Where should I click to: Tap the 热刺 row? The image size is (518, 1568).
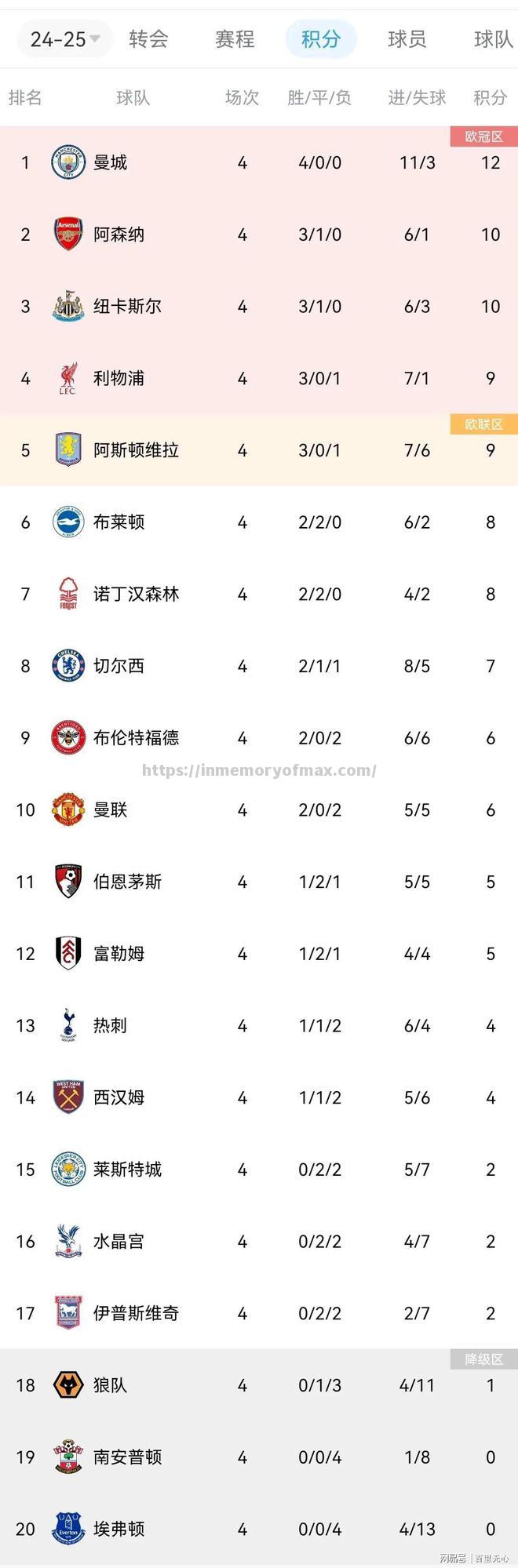tap(110, 1026)
